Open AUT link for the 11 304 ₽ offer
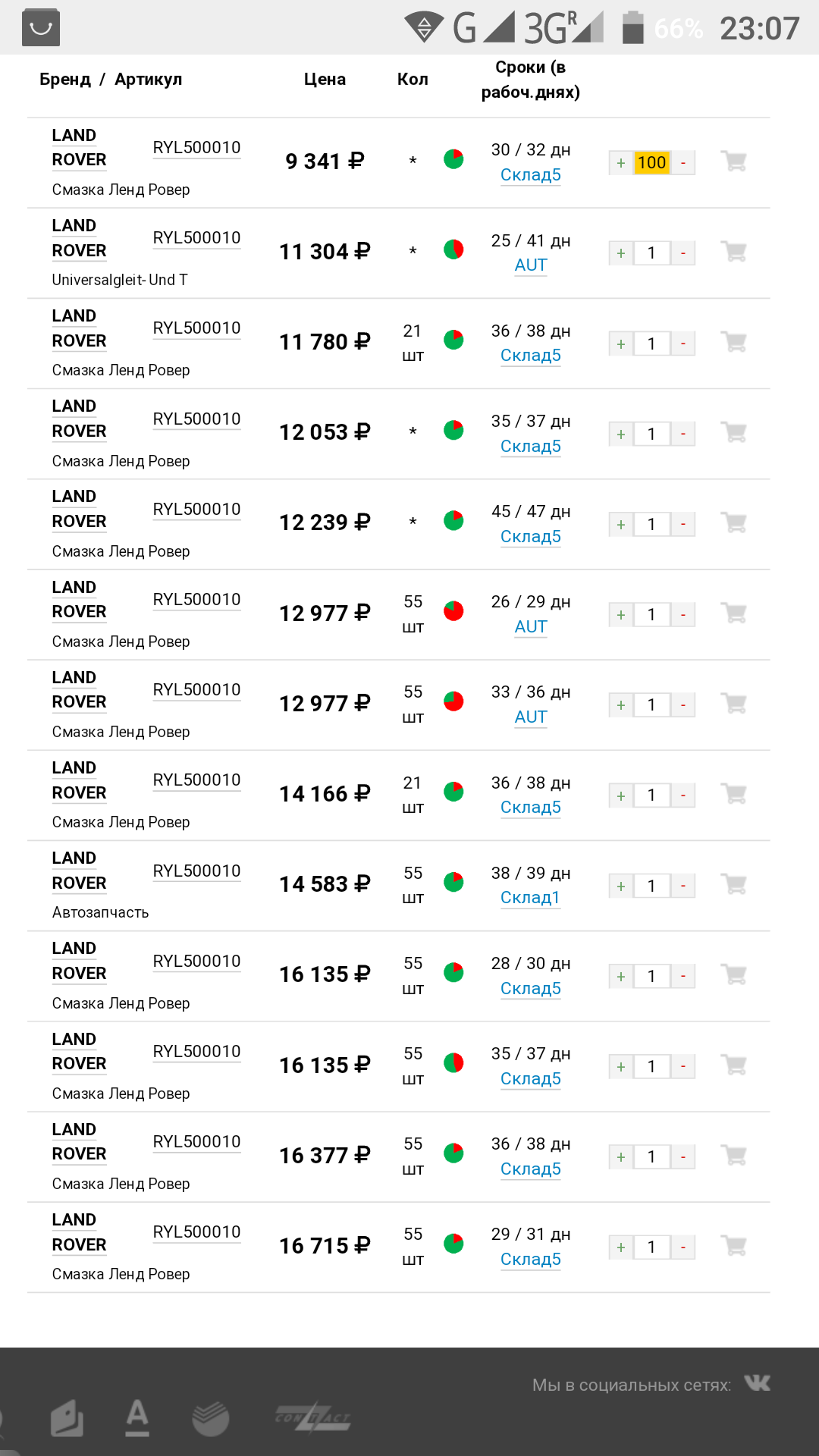819x1456 pixels. pos(531,265)
